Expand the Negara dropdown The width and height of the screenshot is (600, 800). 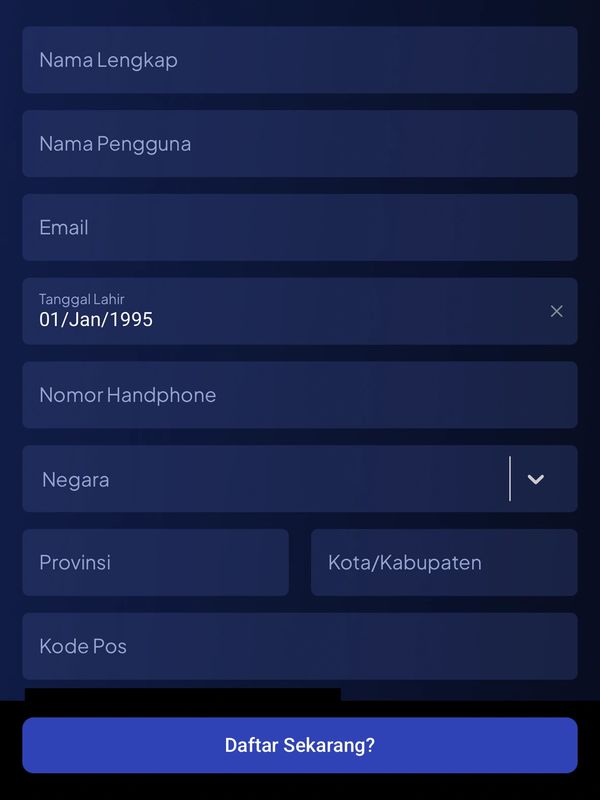[536, 479]
